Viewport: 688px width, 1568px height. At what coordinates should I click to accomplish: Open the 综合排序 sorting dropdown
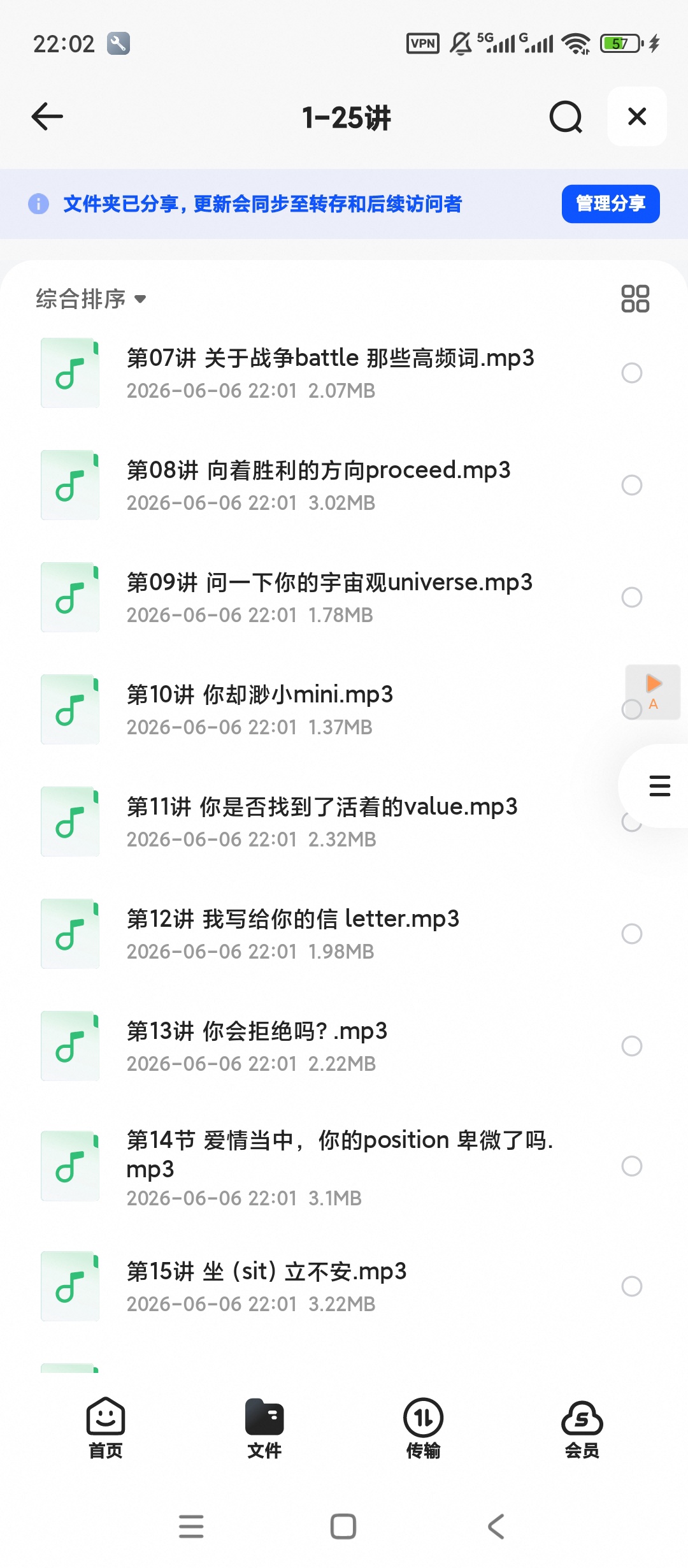pyautogui.click(x=91, y=299)
